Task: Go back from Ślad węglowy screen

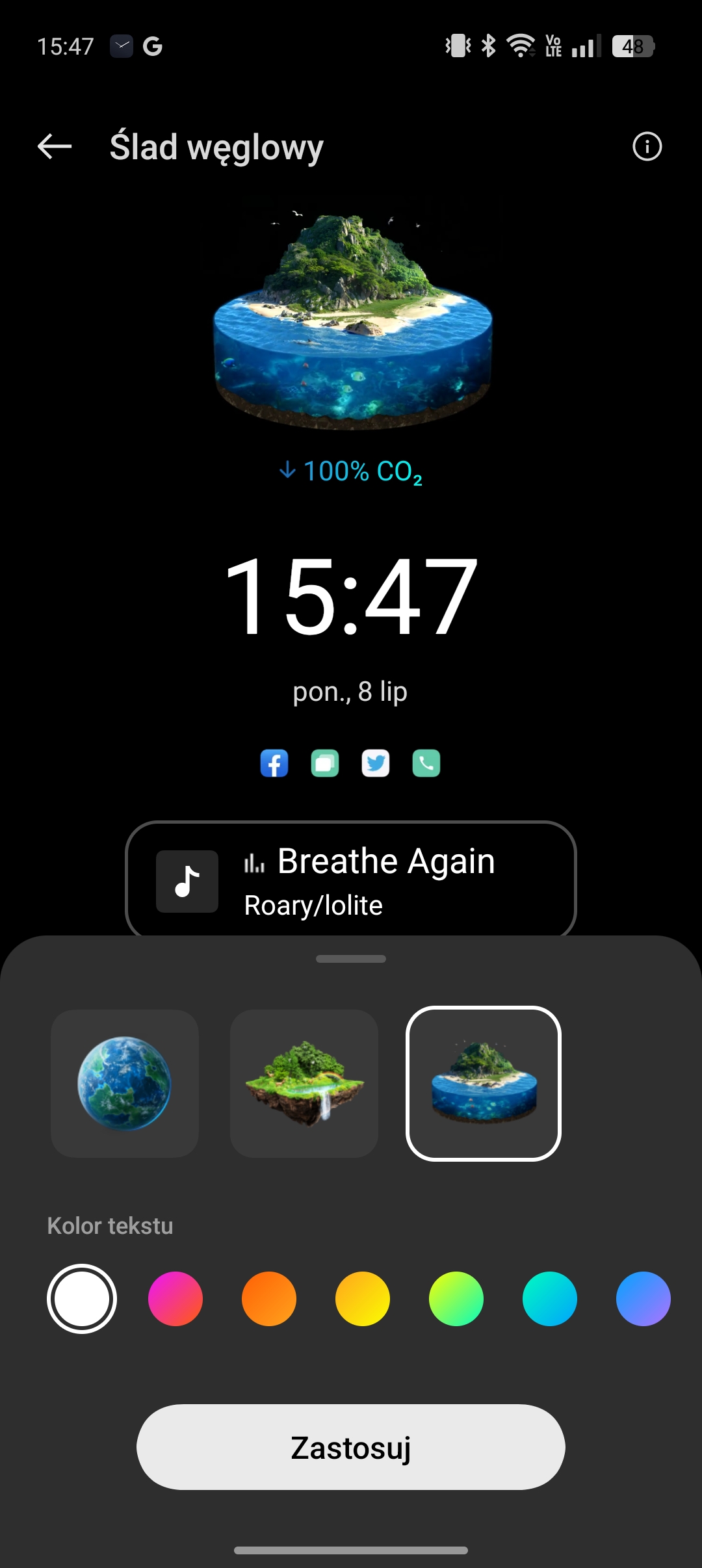Action: point(55,147)
